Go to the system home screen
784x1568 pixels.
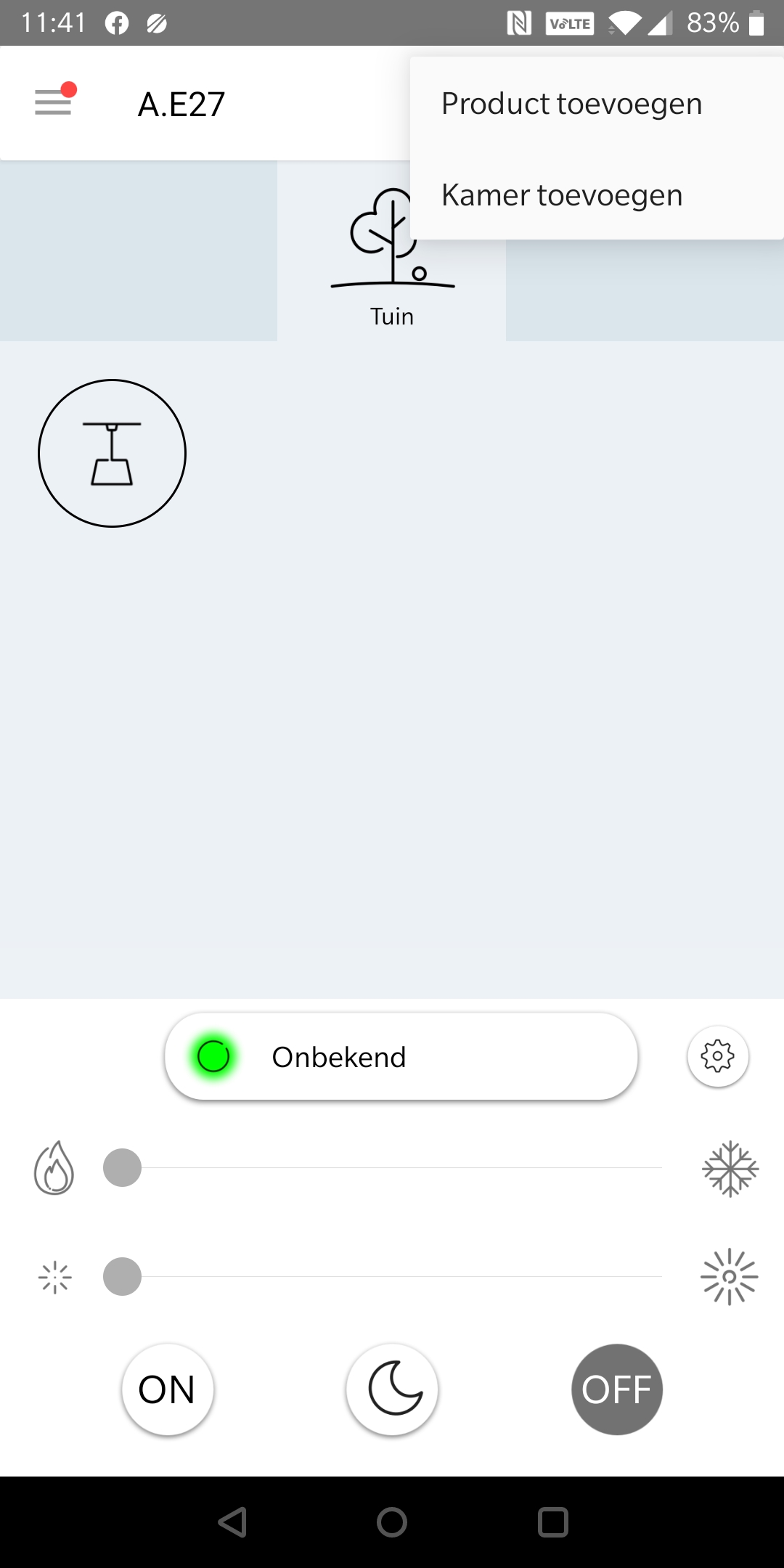pyautogui.click(x=392, y=1522)
